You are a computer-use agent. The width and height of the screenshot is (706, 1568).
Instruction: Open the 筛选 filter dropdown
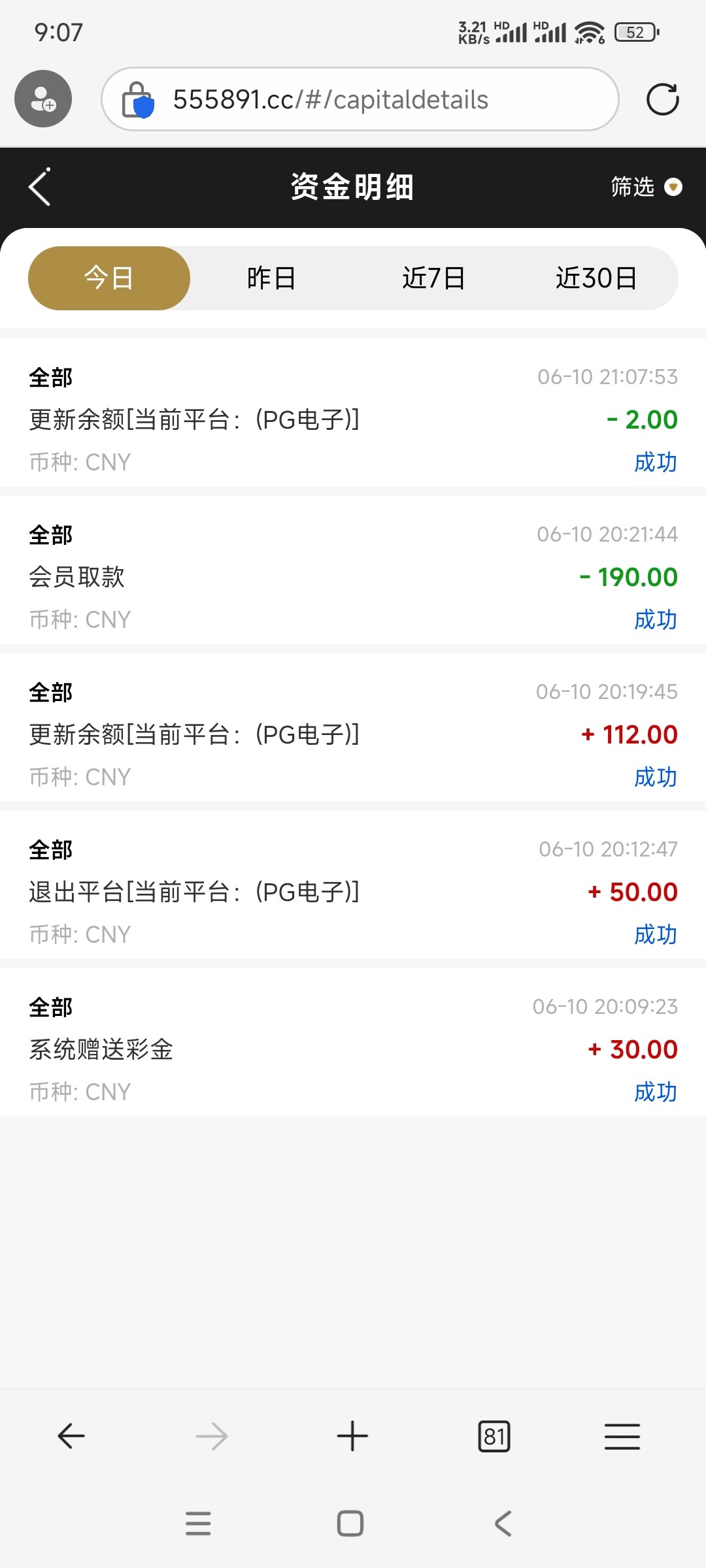[x=645, y=188]
